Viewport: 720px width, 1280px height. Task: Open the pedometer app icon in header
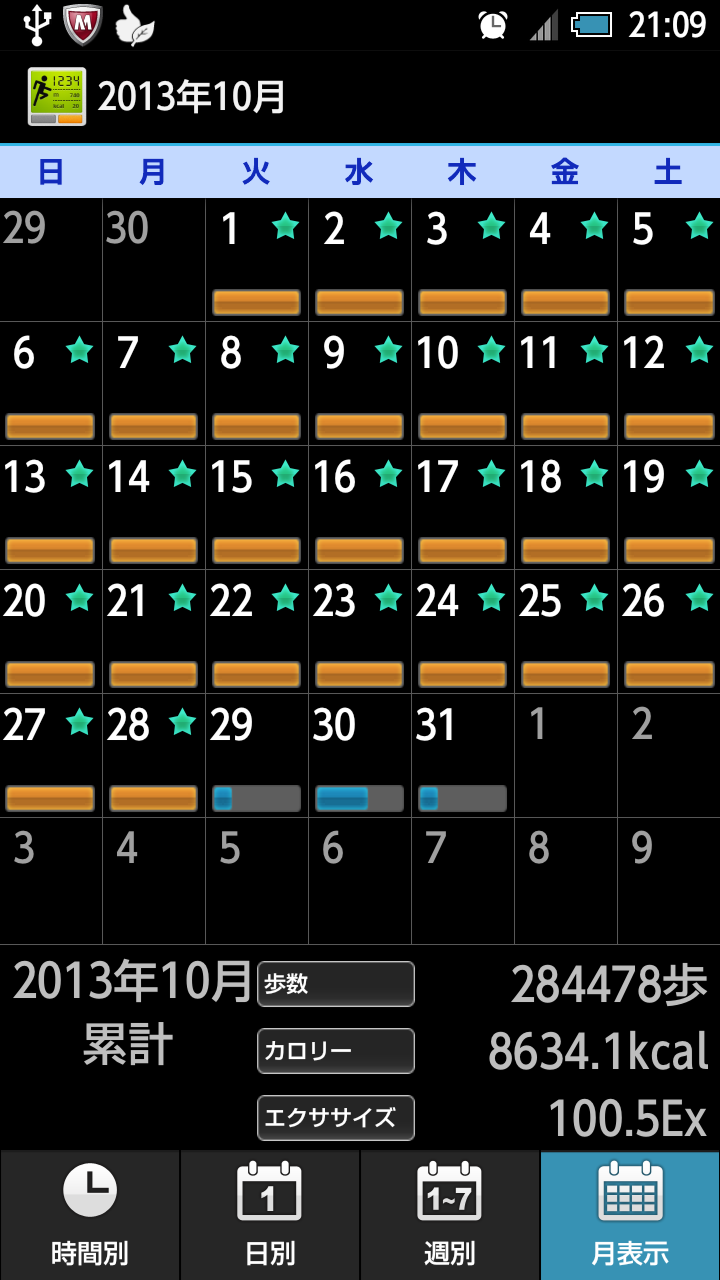[x=57, y=97]
